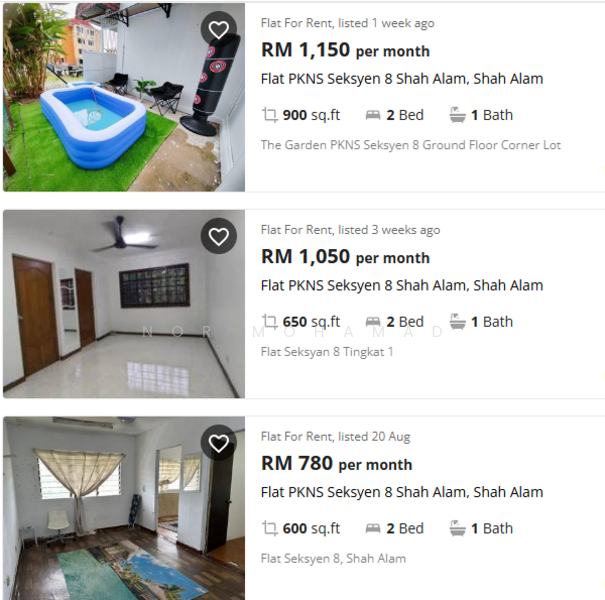Favorite the RM 1,050 flat listing
605x600 pixels.
coord(218,237)
